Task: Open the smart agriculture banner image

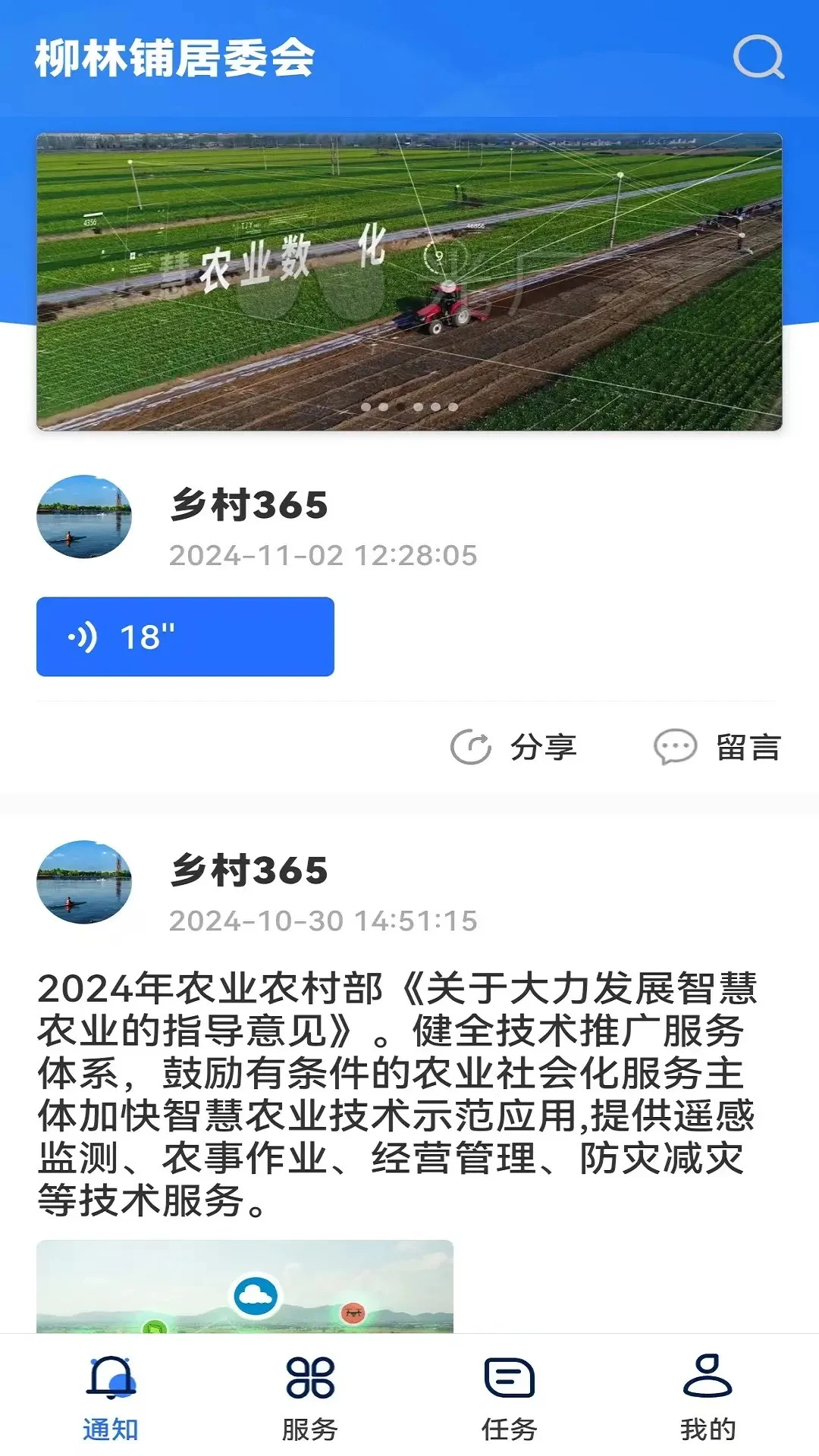Action: coord(409,281)
